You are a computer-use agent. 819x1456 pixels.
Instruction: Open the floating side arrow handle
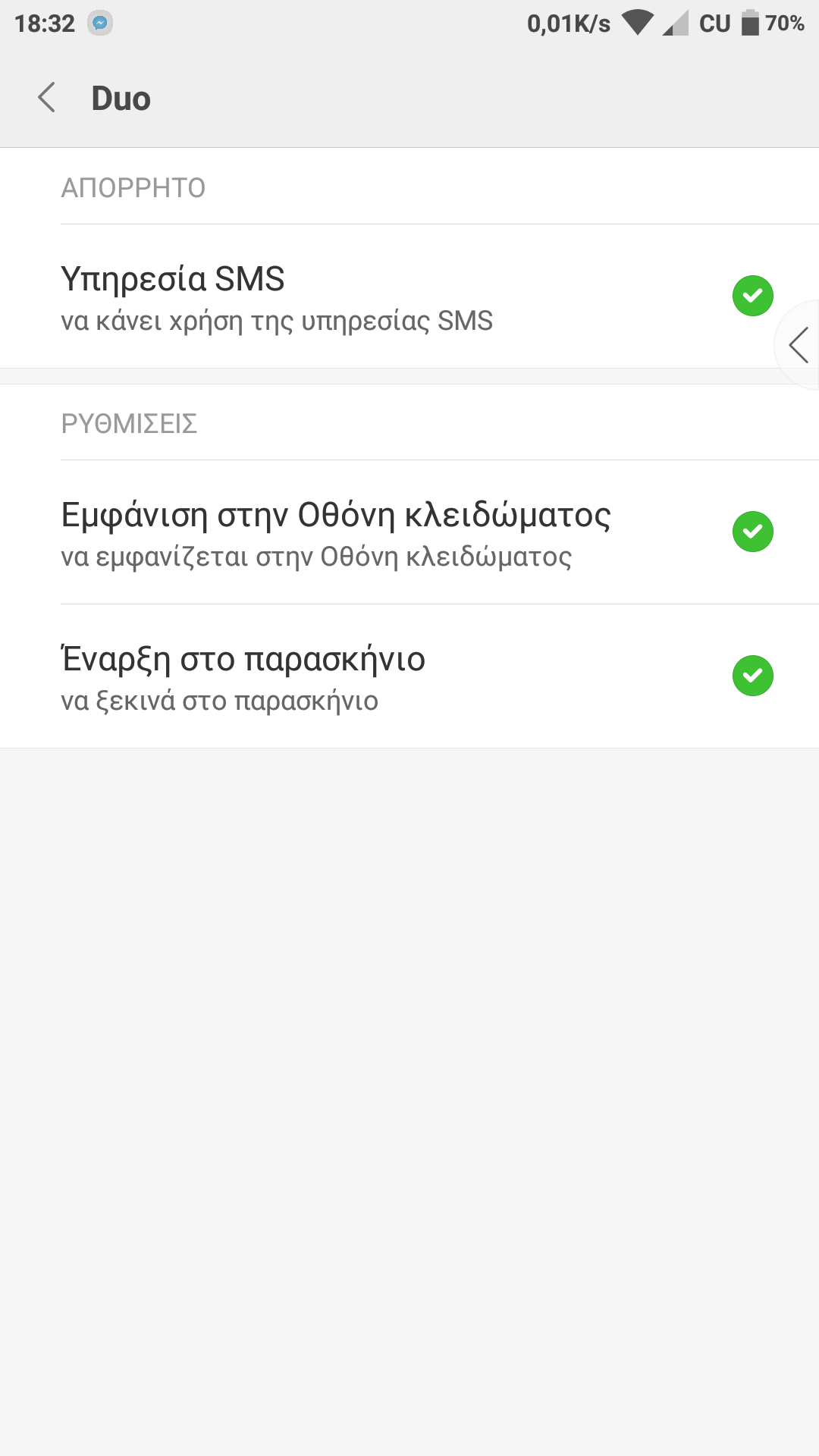(799, 346)
